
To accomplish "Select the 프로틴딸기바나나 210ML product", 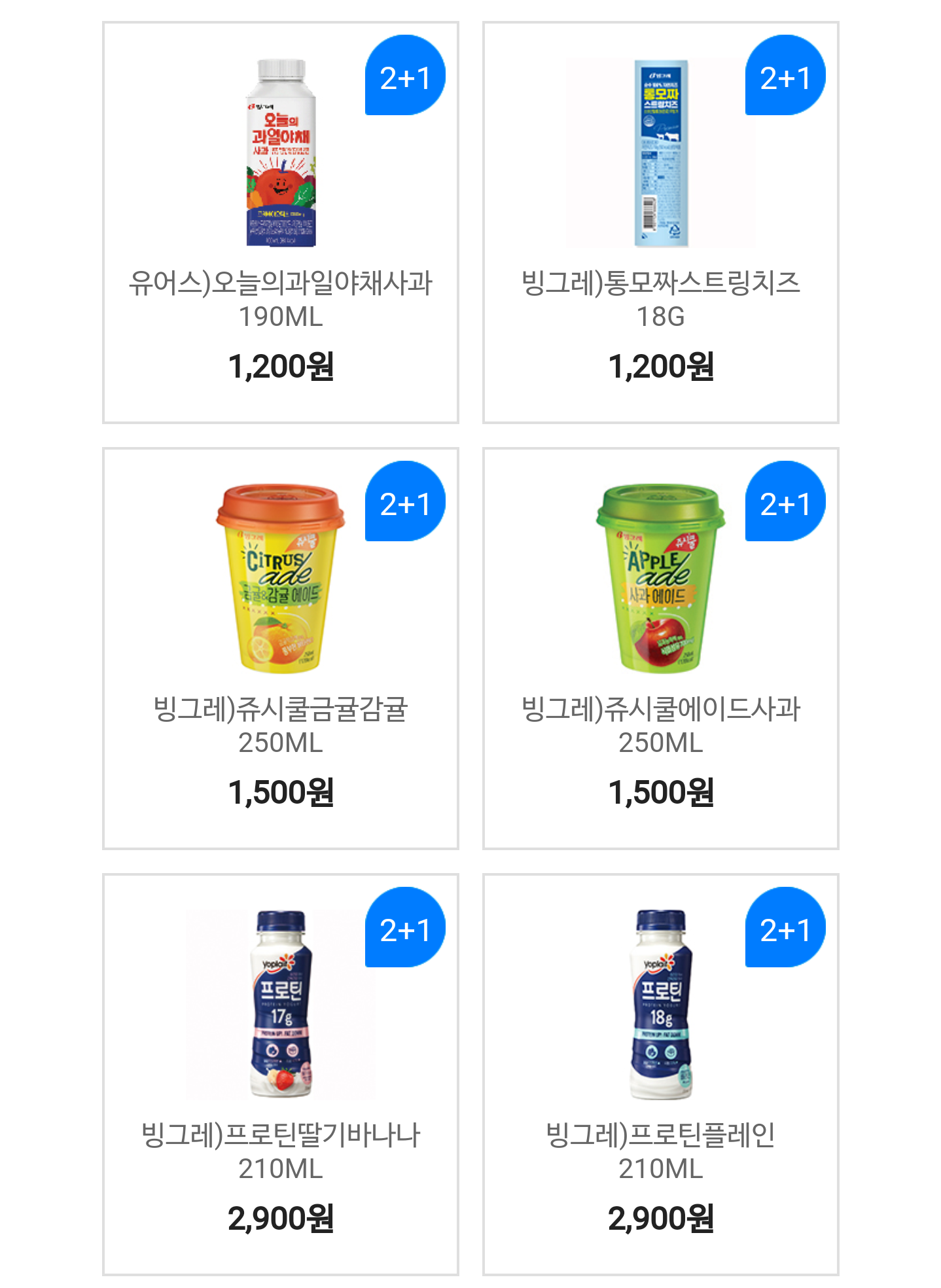I will [x=281, y=1075].
